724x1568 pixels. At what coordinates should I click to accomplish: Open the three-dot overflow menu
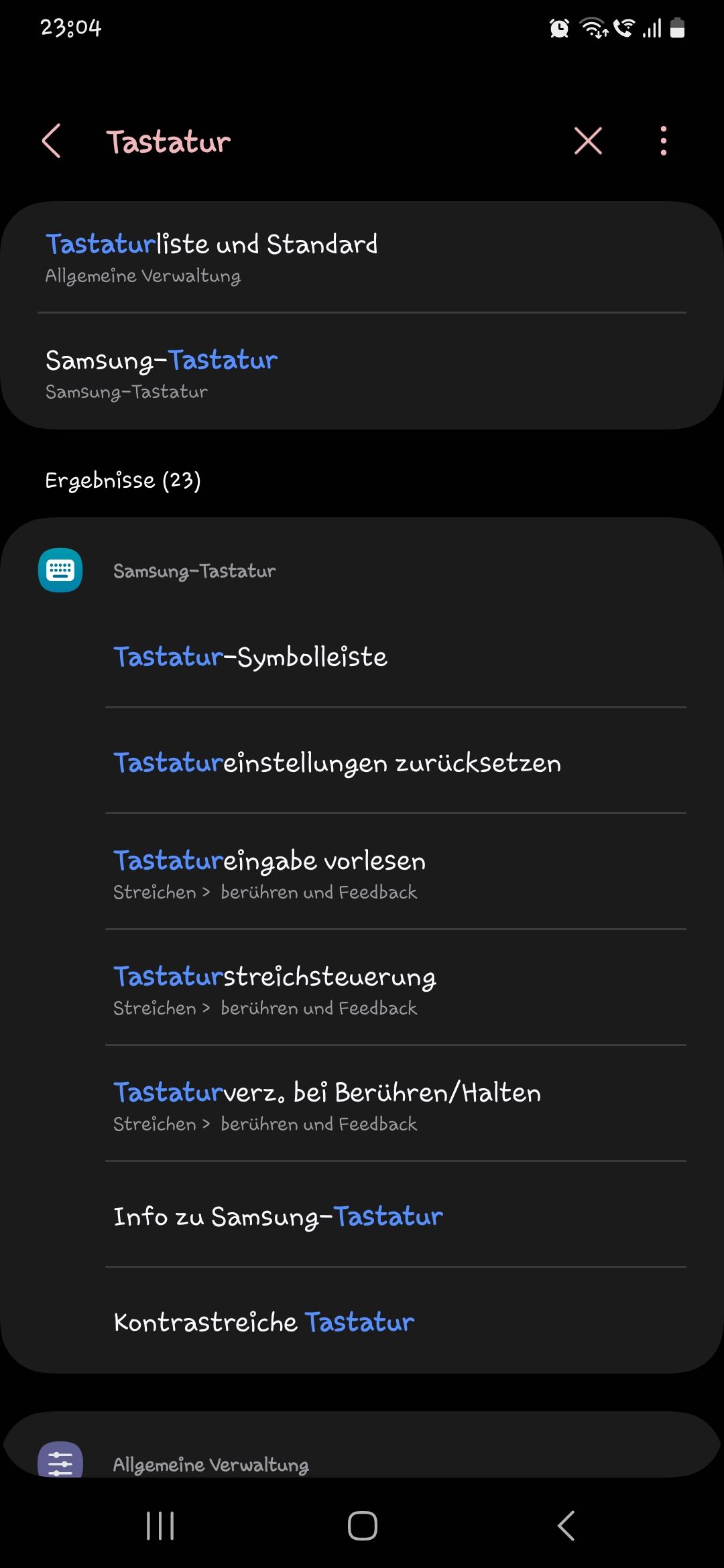tap(663, 141)
